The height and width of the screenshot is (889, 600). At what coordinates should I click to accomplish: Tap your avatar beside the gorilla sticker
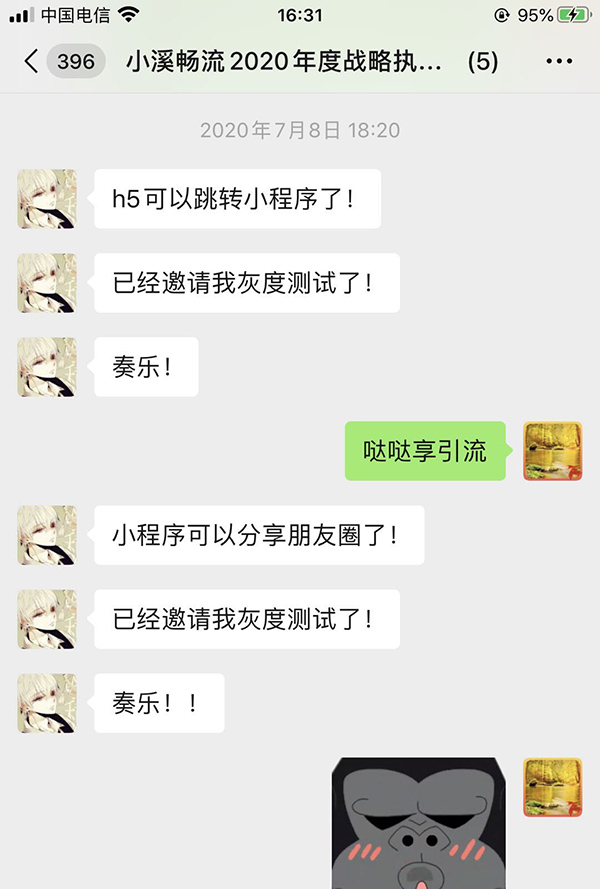point(553,787)
